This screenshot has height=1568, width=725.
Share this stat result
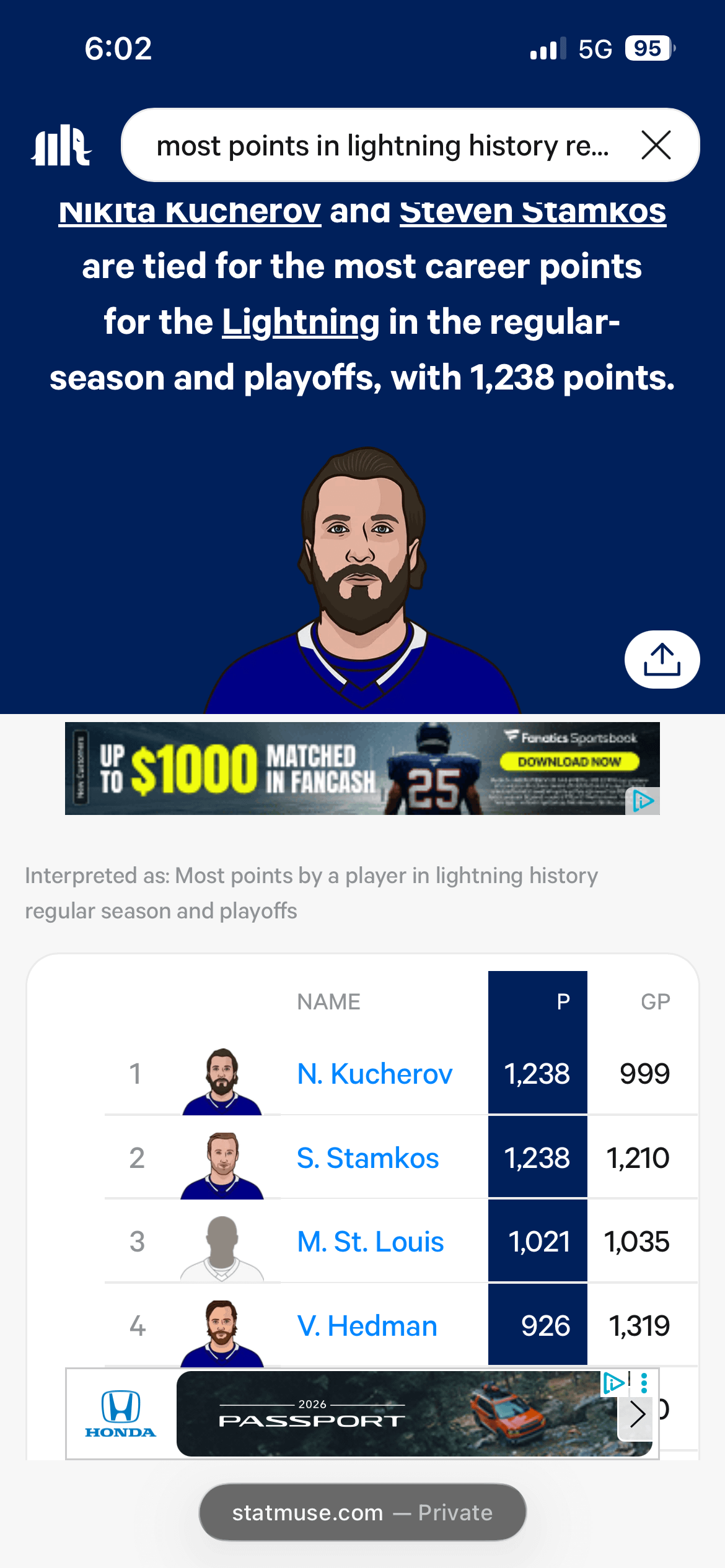[661, 659]
